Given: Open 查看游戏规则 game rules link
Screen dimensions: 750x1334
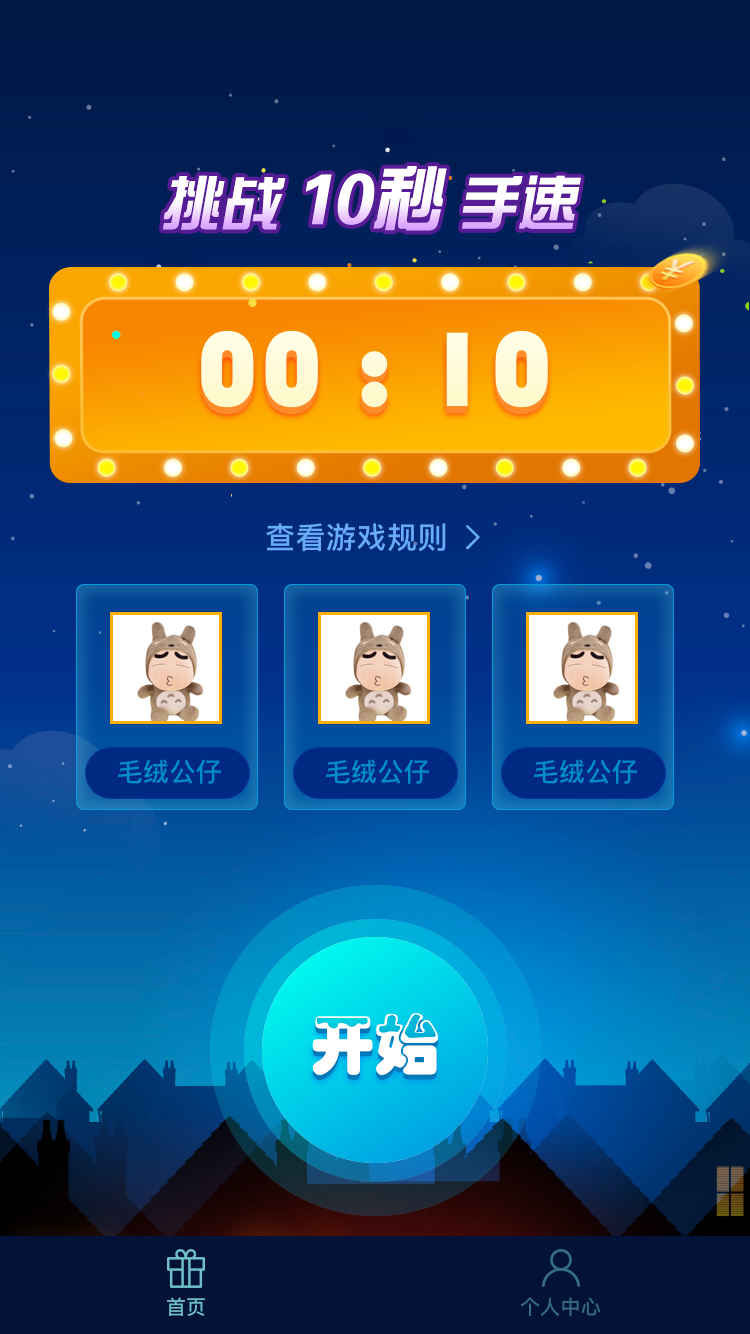Looking at the screenshot, I should (373, 538).
